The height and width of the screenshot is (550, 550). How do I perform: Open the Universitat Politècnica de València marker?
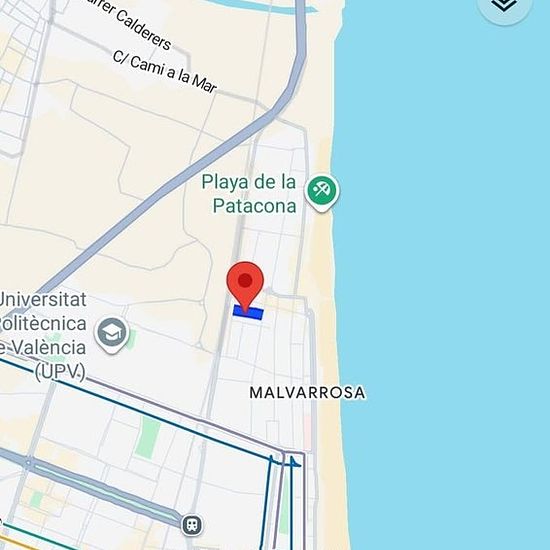tap(112, 335)
